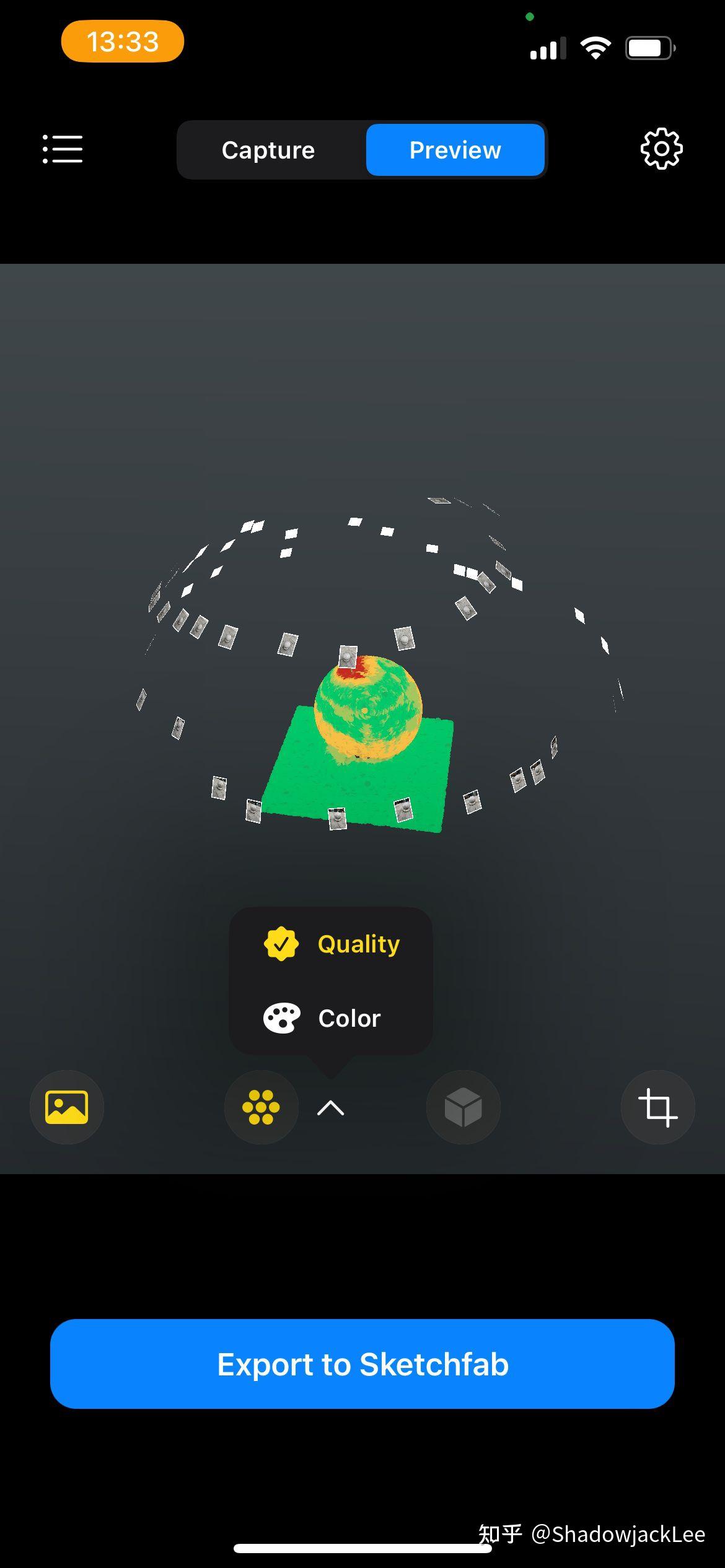Open the crop tool

point(658,1107)
